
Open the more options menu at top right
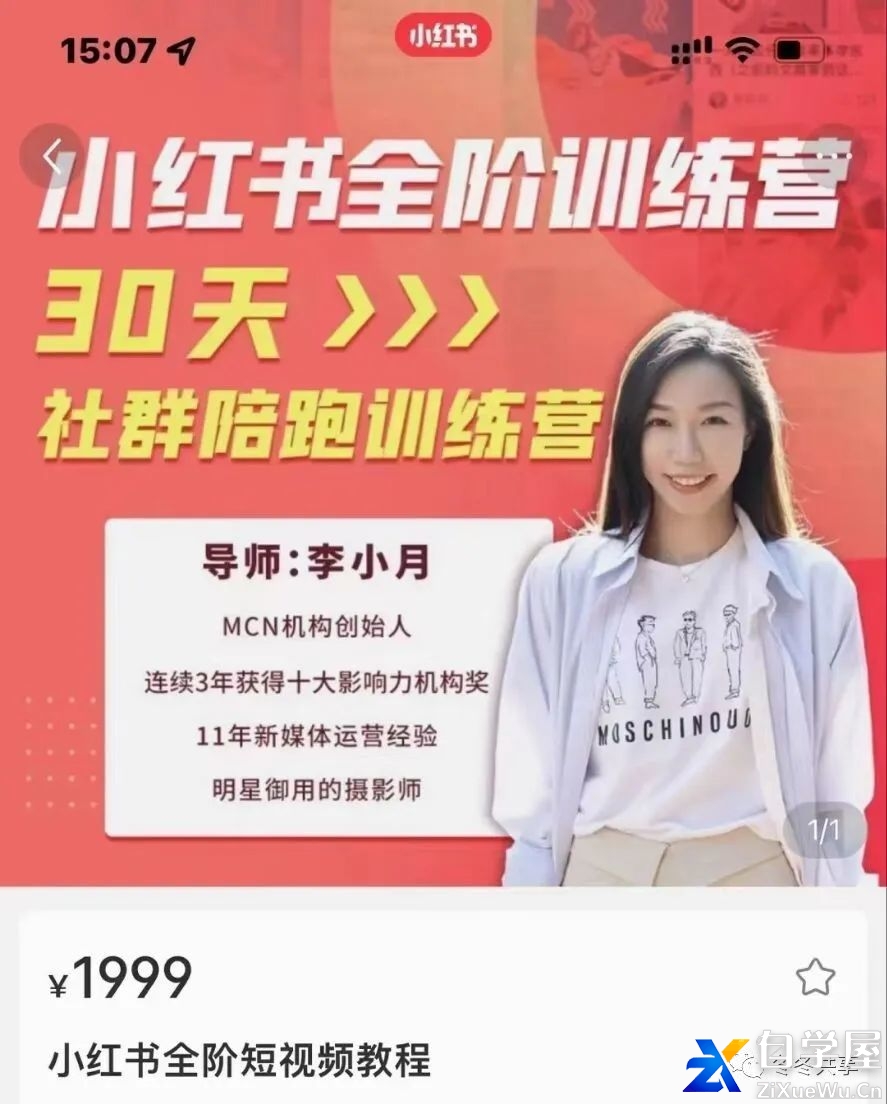836,155
